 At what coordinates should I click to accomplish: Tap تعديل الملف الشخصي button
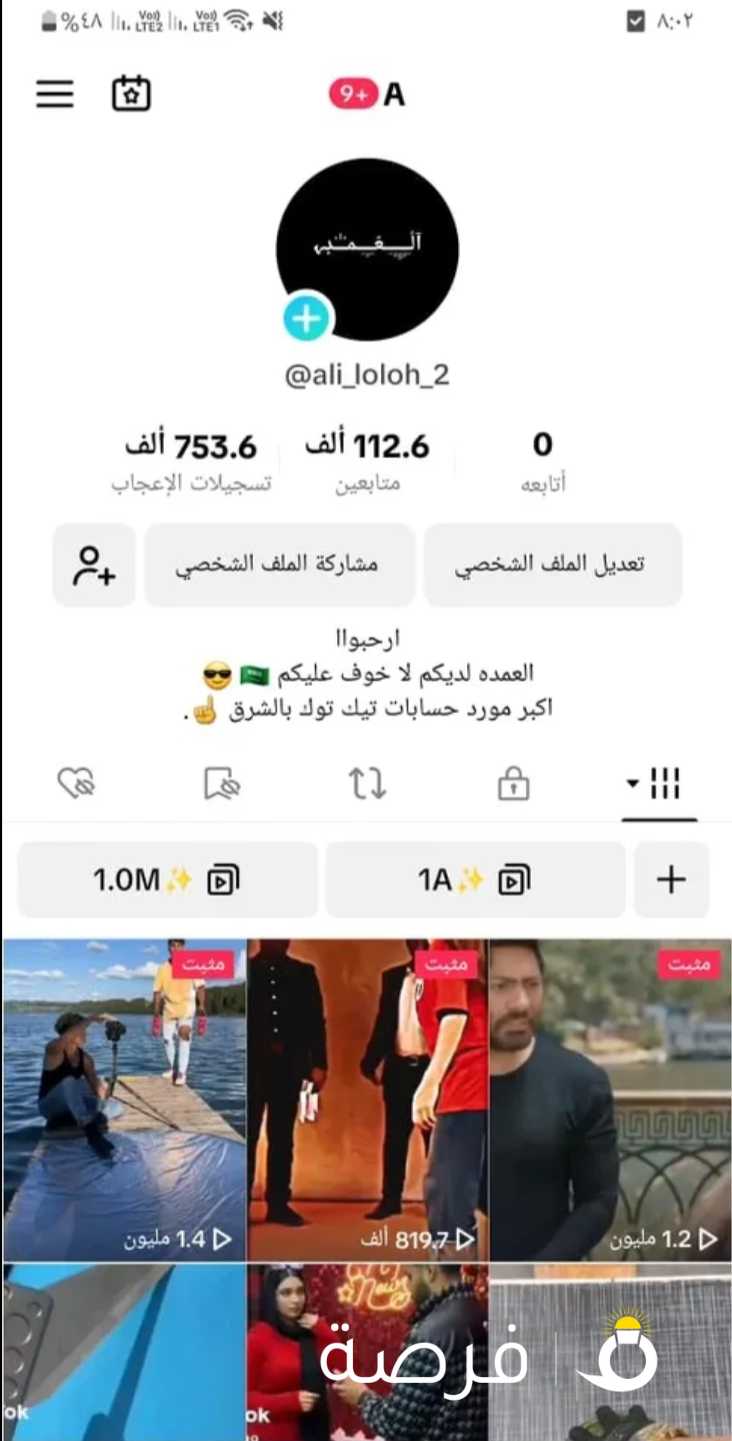552,565
